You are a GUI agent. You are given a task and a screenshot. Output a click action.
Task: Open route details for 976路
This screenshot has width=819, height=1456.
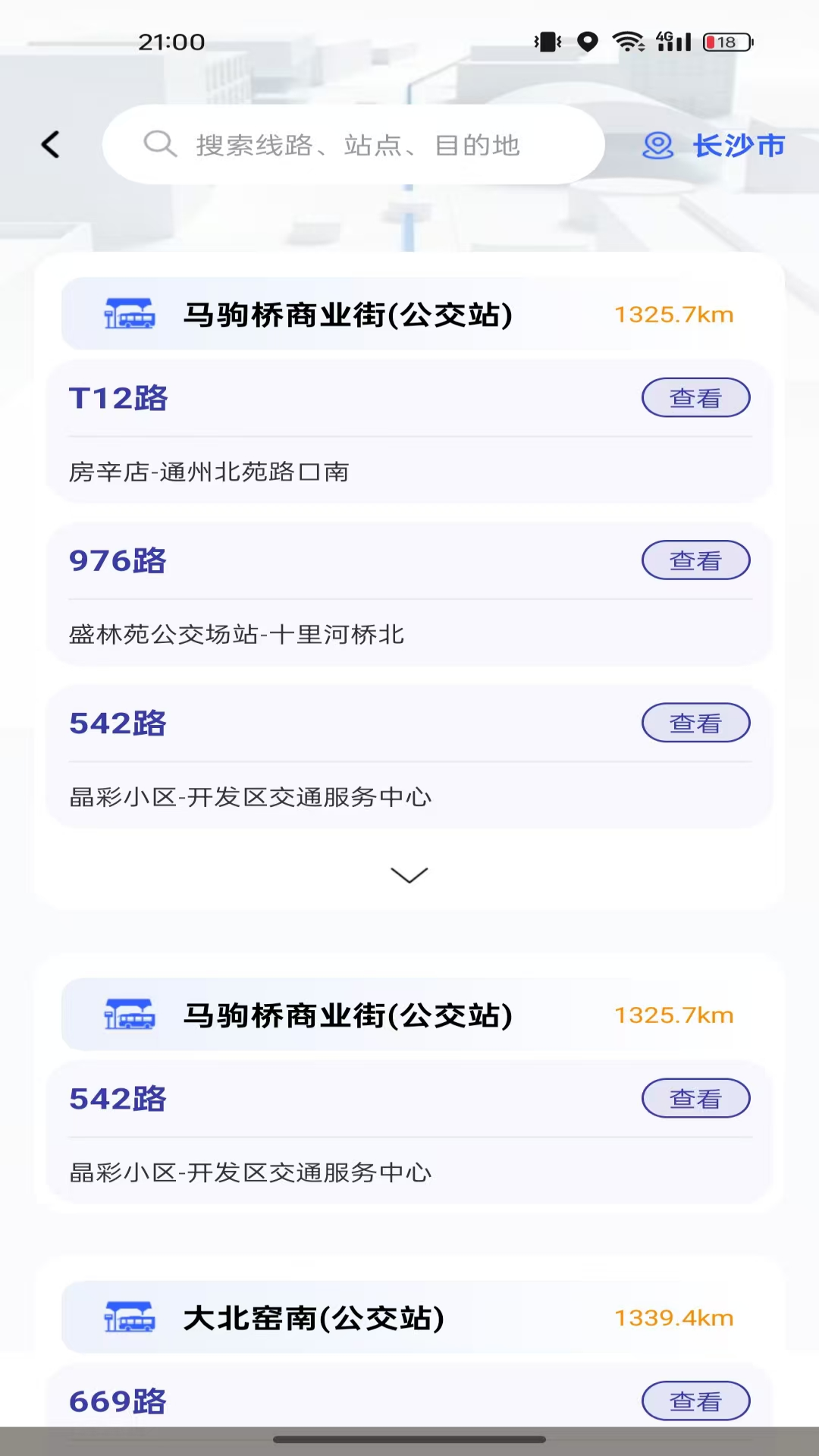pos(118,560)
